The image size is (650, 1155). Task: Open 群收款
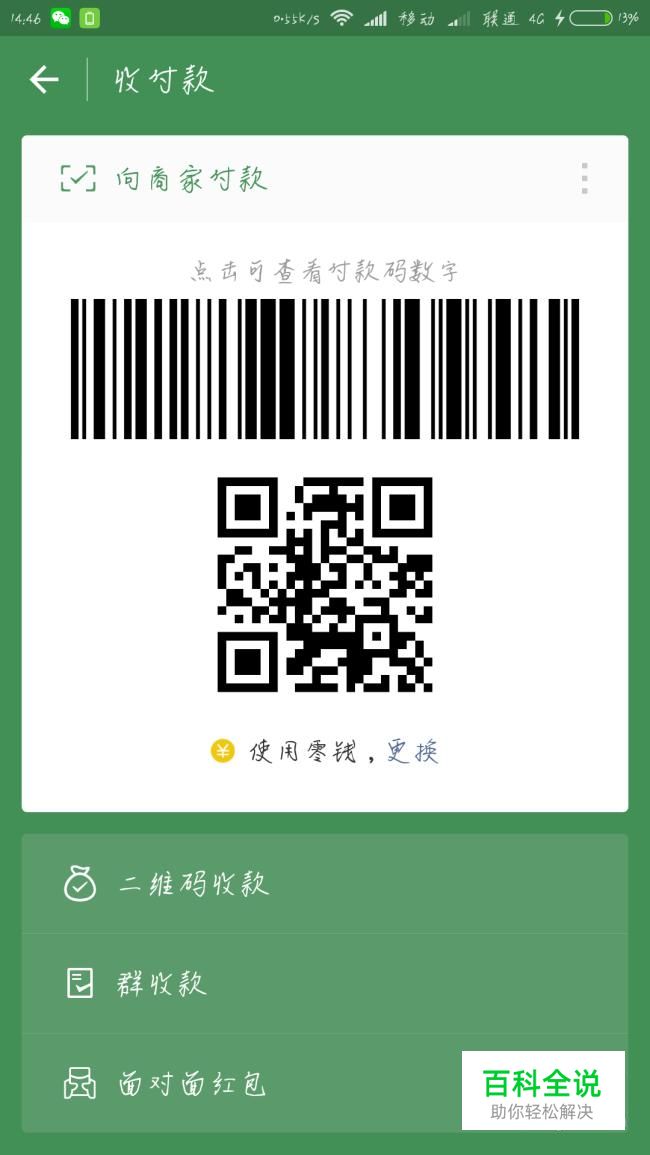click(324, 983)
